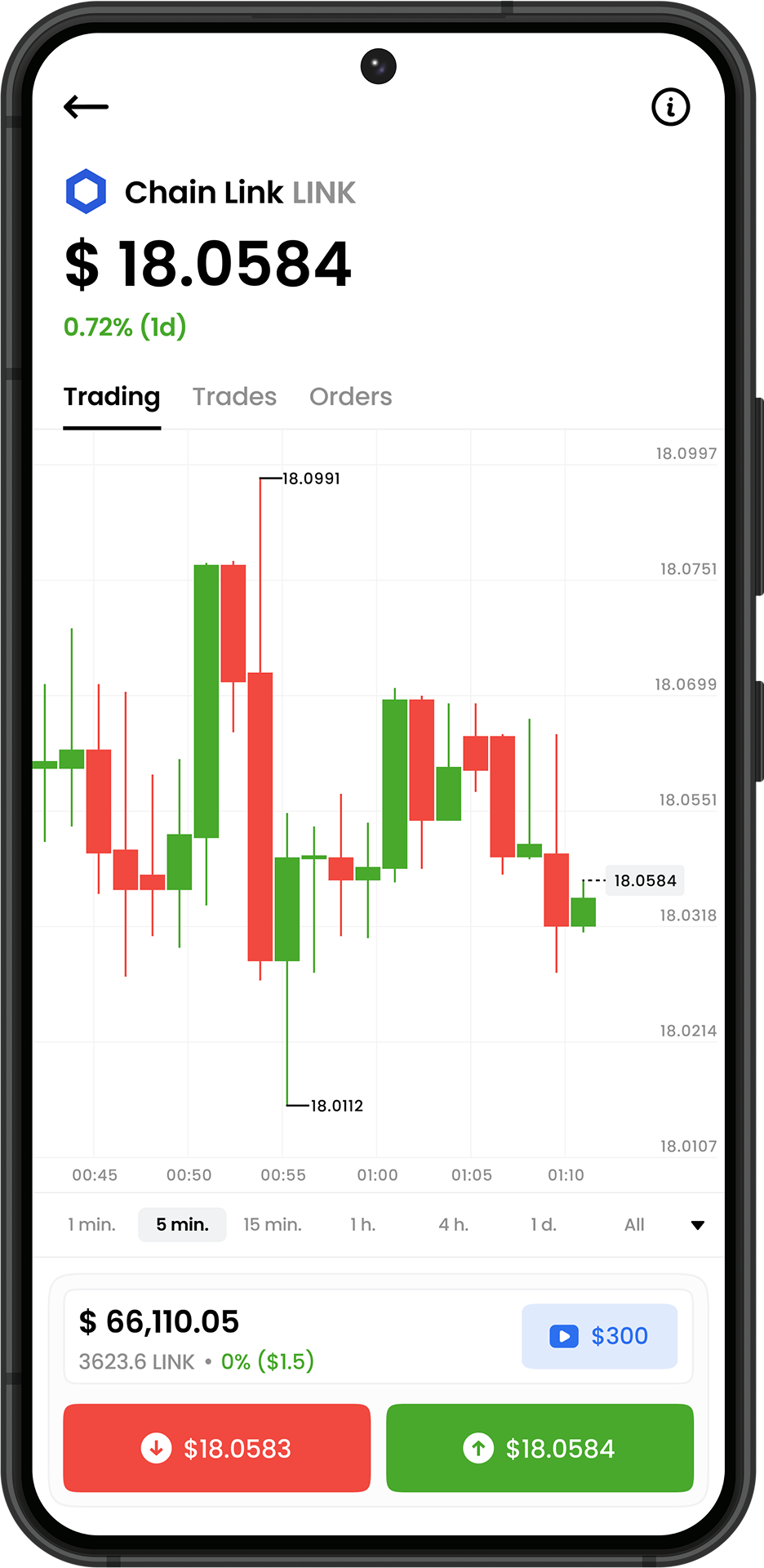The height and width of the screenshot is (1568, 764).
Task: Show All time chart range
Action: click(x=634, y=1224)
